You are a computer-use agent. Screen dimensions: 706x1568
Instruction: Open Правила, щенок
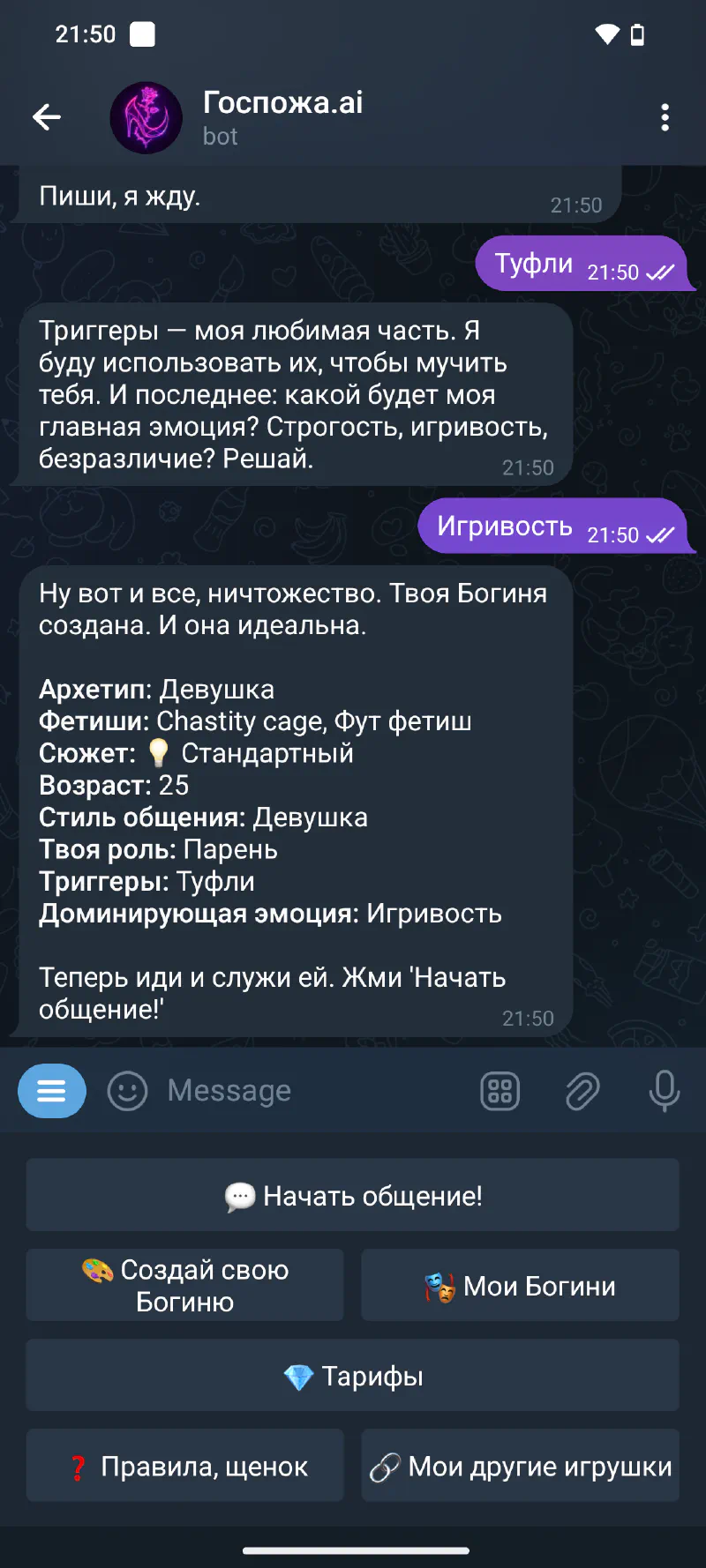(x=185, y=1466)
